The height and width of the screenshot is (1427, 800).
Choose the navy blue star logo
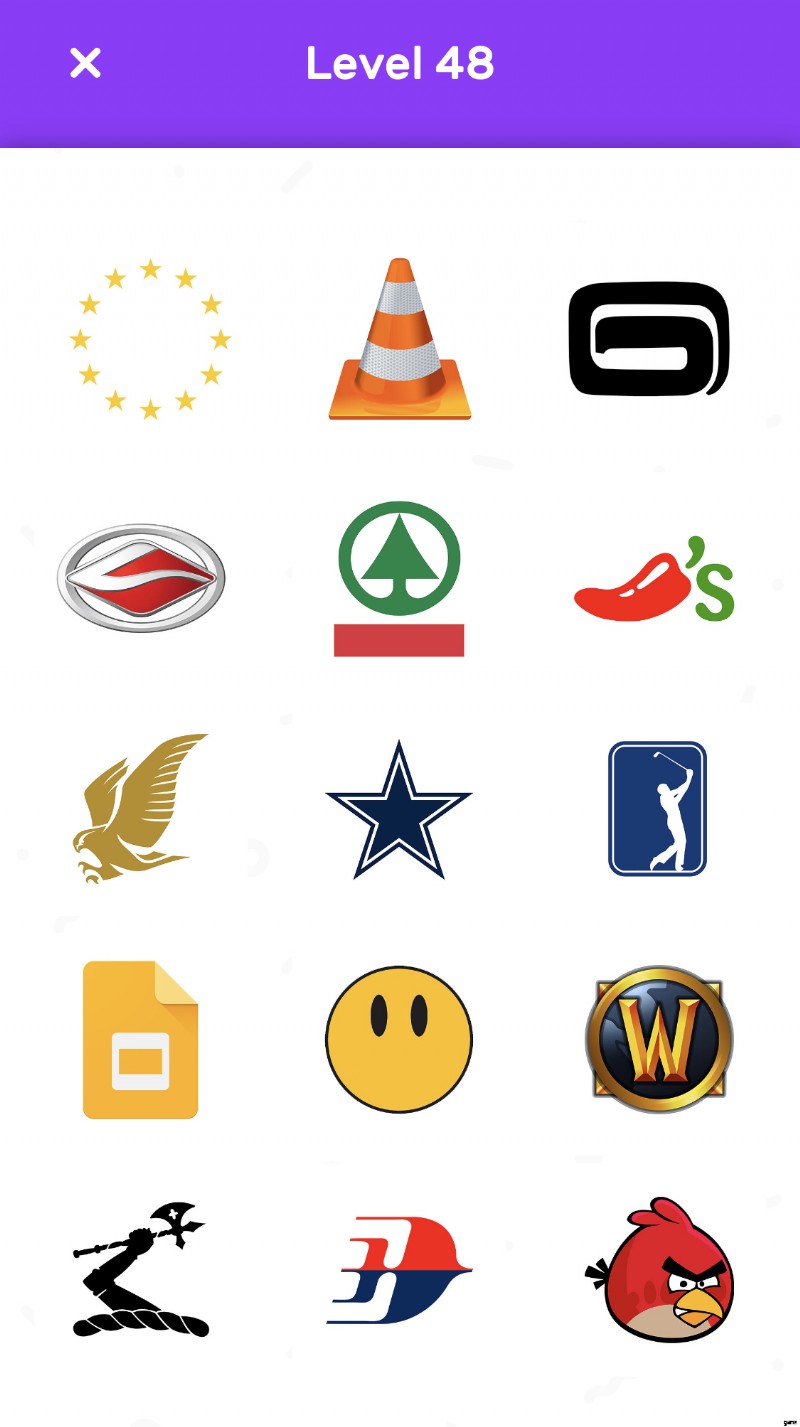399,809
